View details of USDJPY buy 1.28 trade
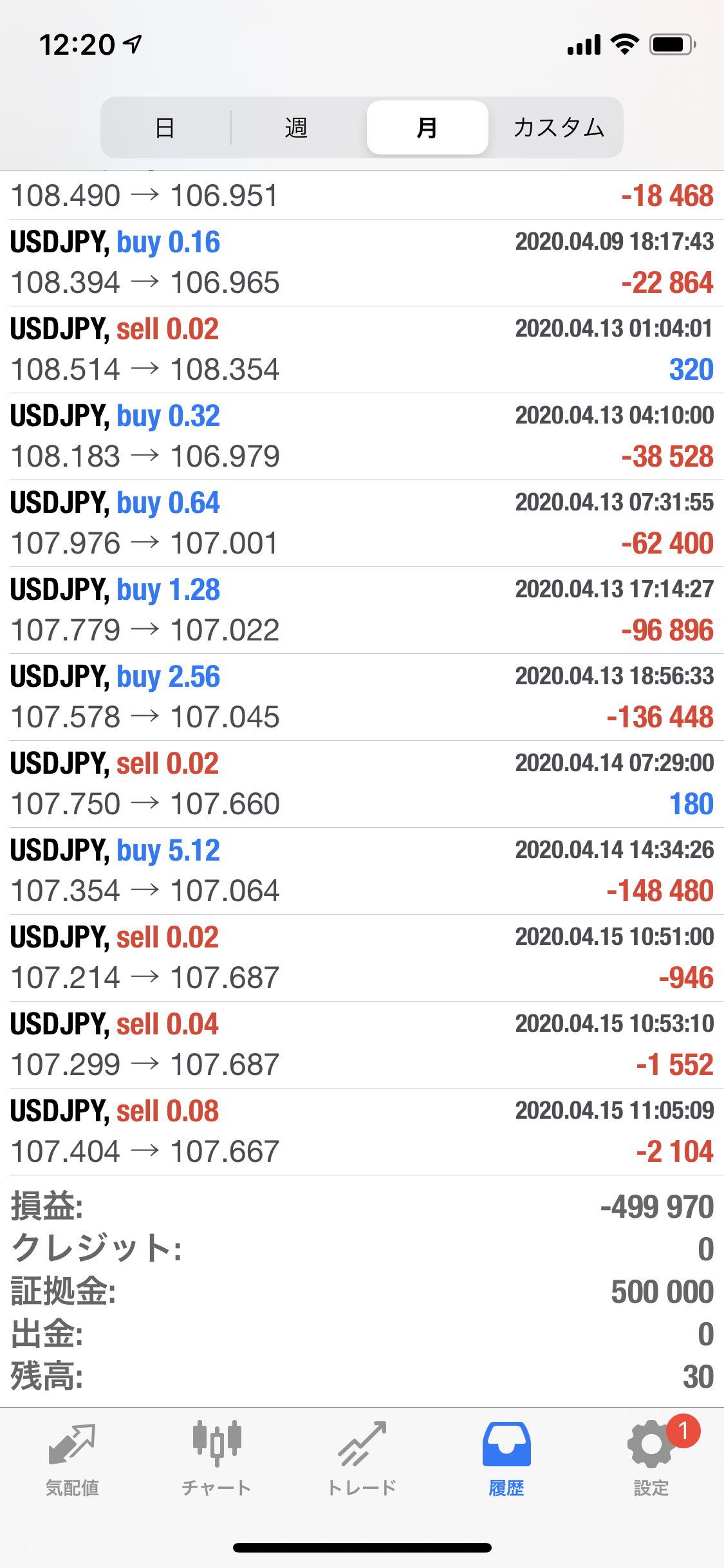724x1568 pixels. tap(362, 610)
